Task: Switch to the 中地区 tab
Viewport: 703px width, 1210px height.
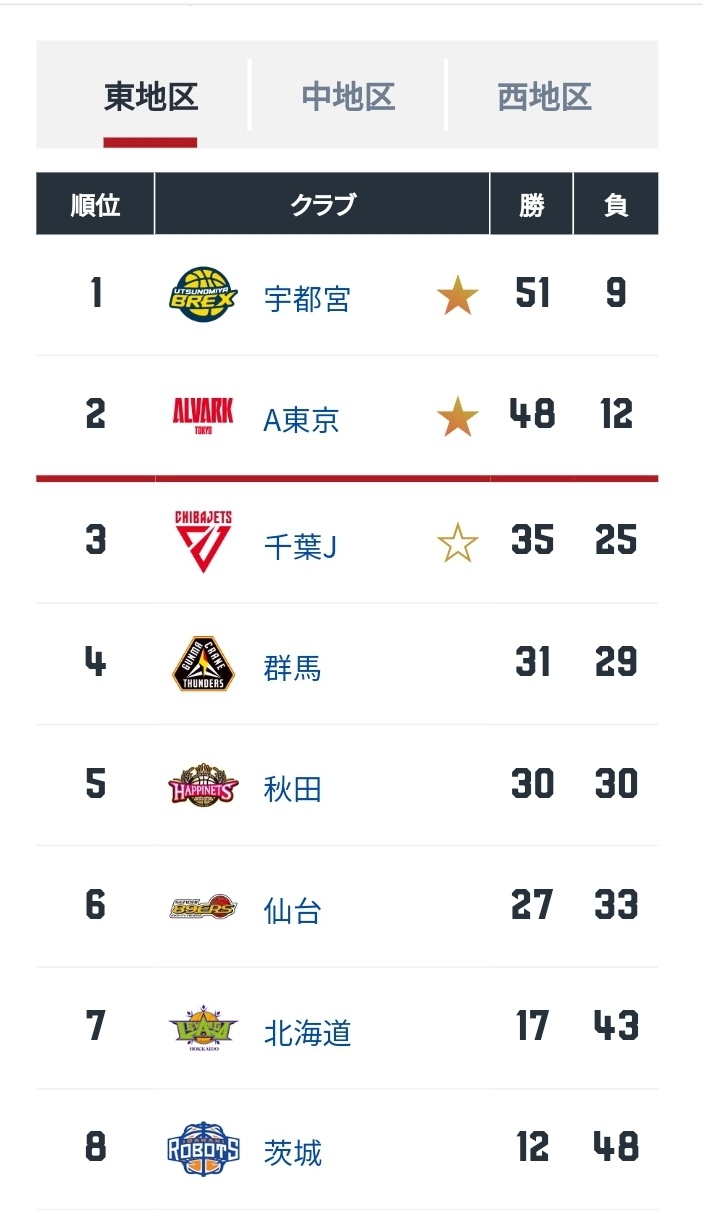Action: click(348, 97)
